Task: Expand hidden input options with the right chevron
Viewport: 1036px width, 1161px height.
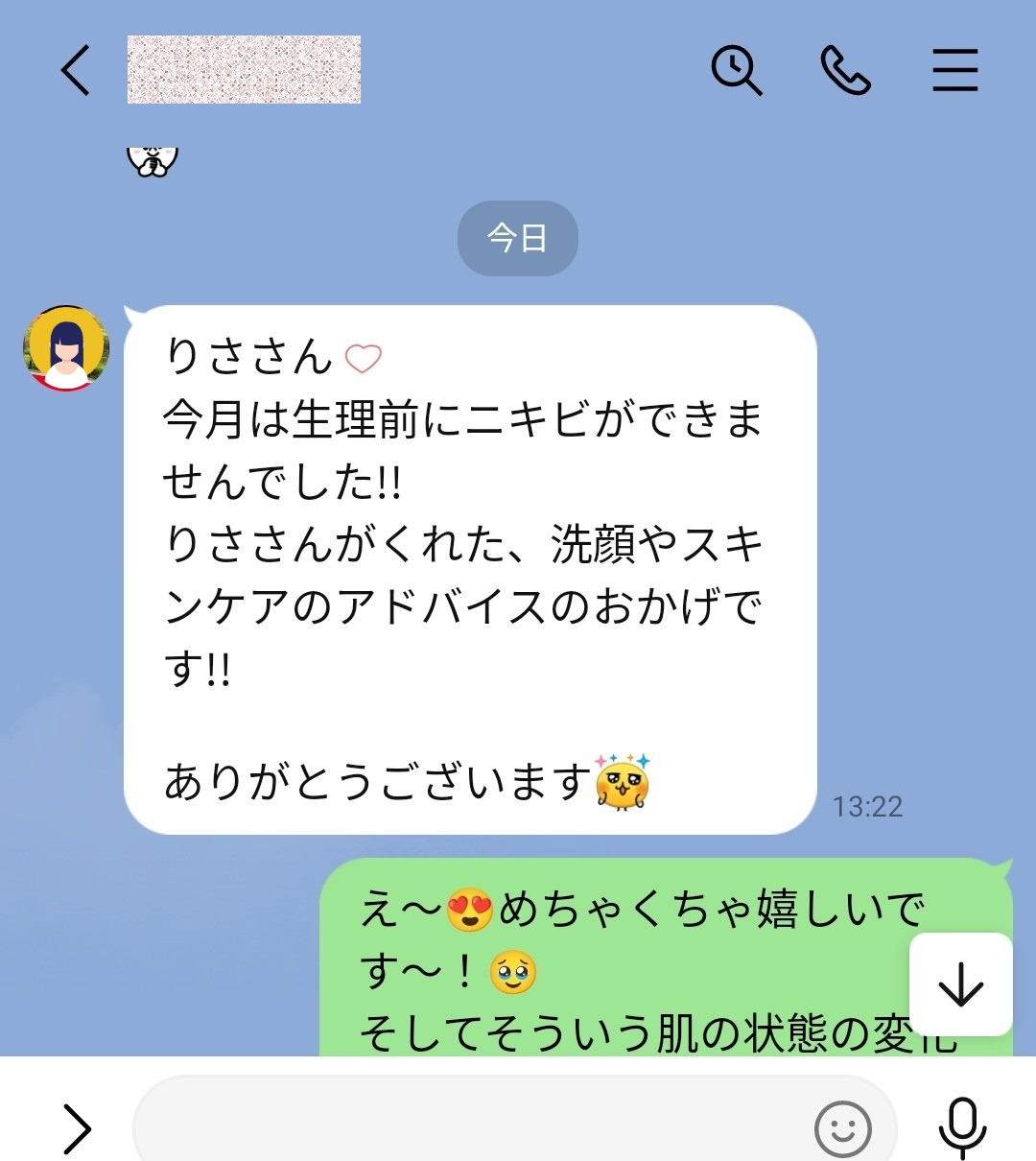Action: click(x=75, y=1128)
